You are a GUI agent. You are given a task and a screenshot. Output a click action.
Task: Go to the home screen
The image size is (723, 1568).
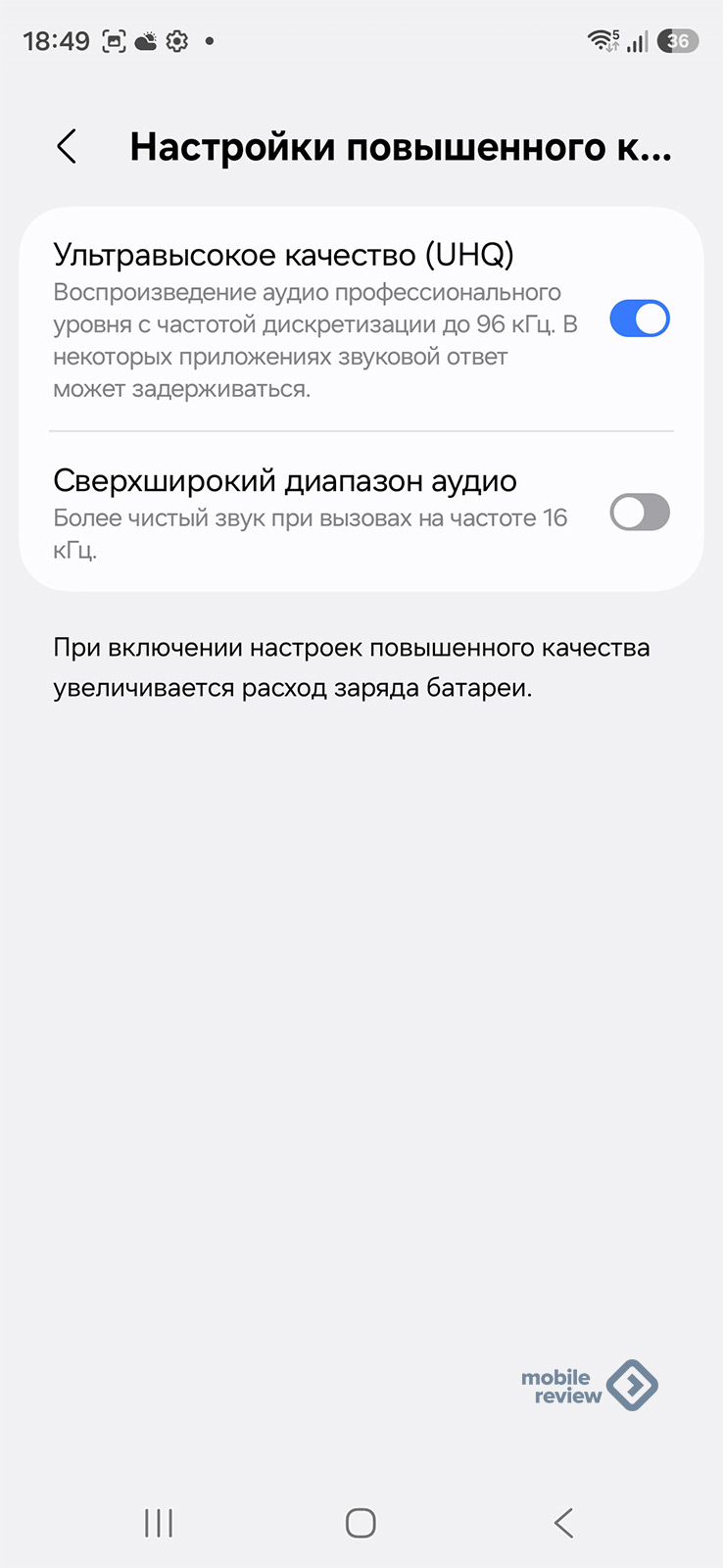click(x=361, y=1523)
